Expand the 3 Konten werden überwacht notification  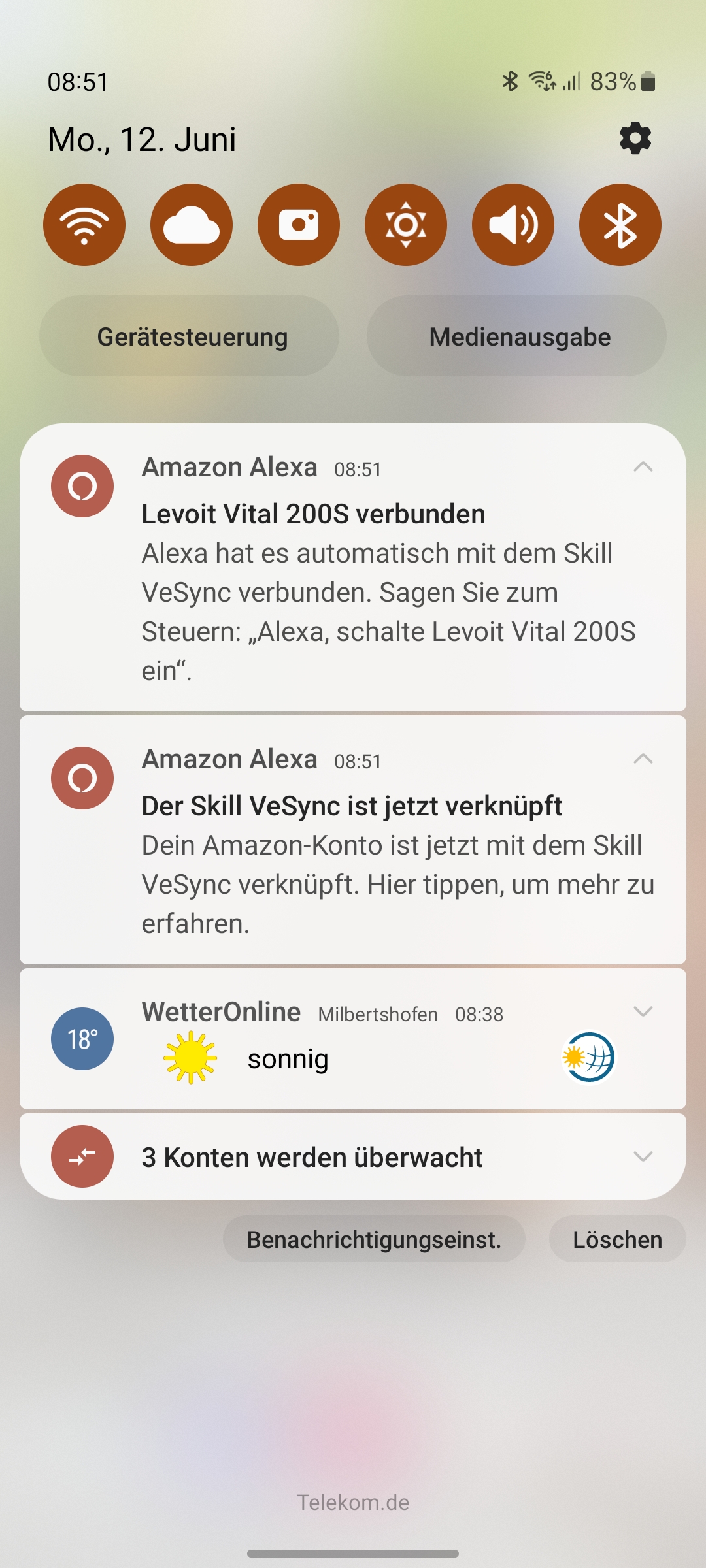643,1156
